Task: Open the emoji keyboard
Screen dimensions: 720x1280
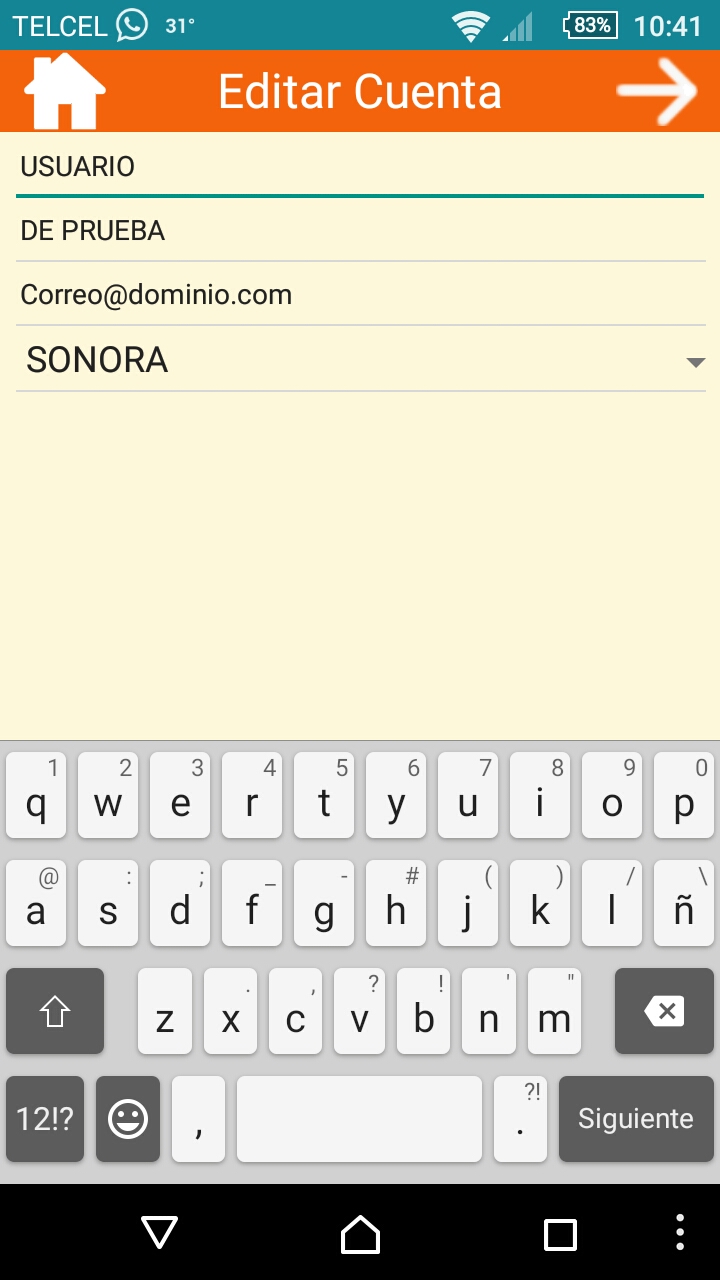Action: [128, 1118]
